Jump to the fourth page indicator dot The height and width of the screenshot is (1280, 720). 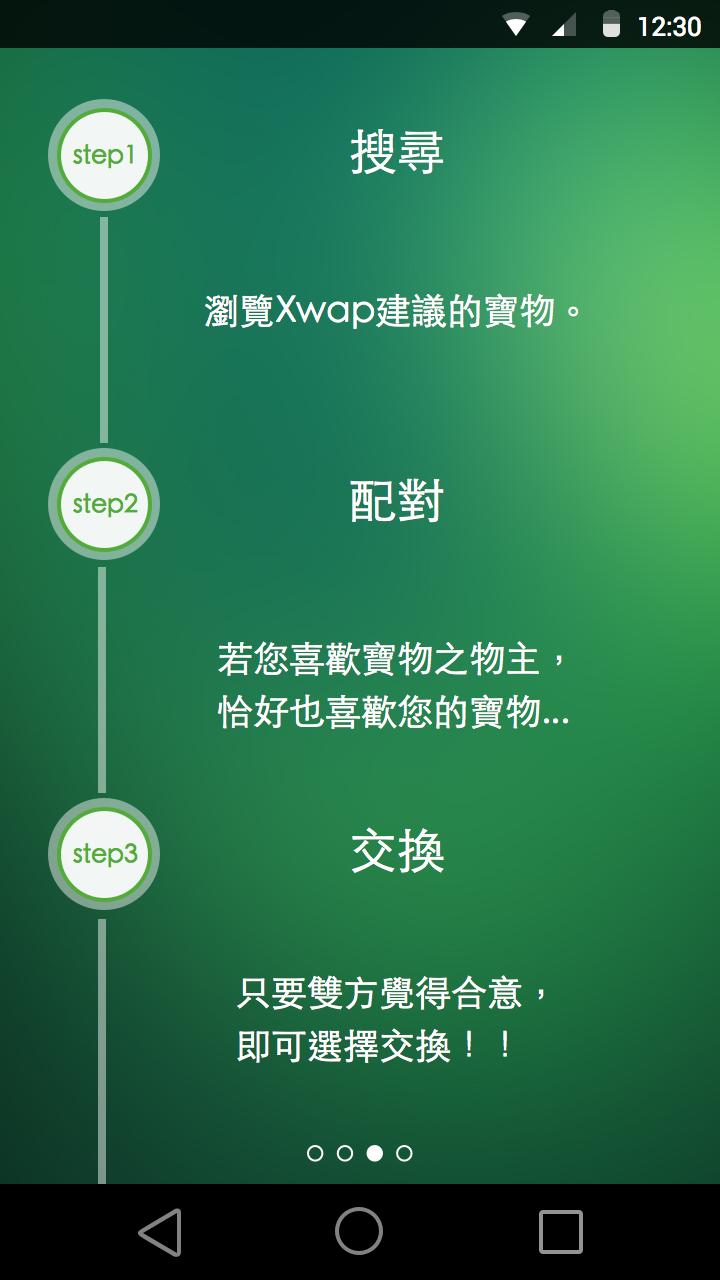click(x=404, y=1153)
